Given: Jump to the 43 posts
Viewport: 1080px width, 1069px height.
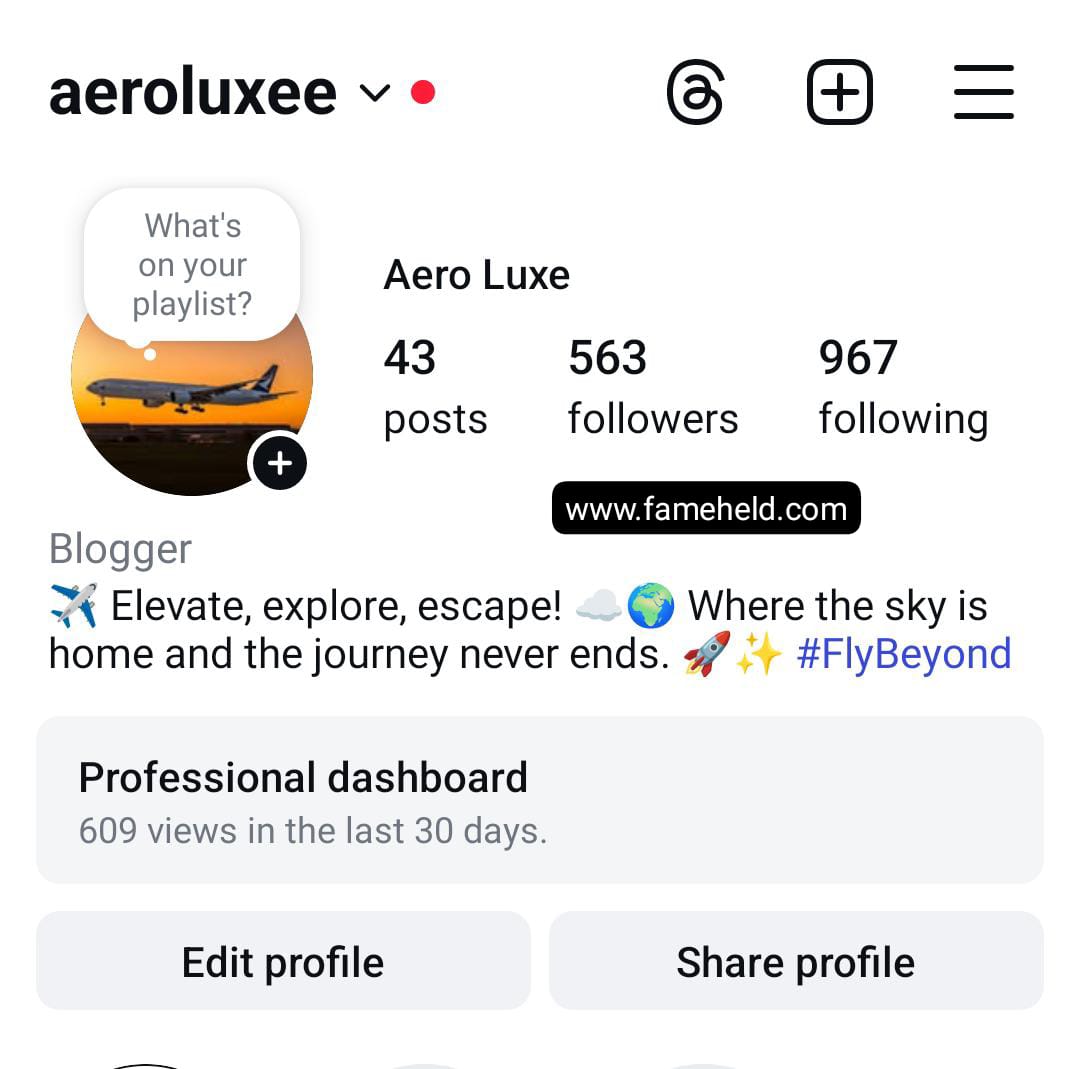Looking at the screenshot, I should coord(435,387).
